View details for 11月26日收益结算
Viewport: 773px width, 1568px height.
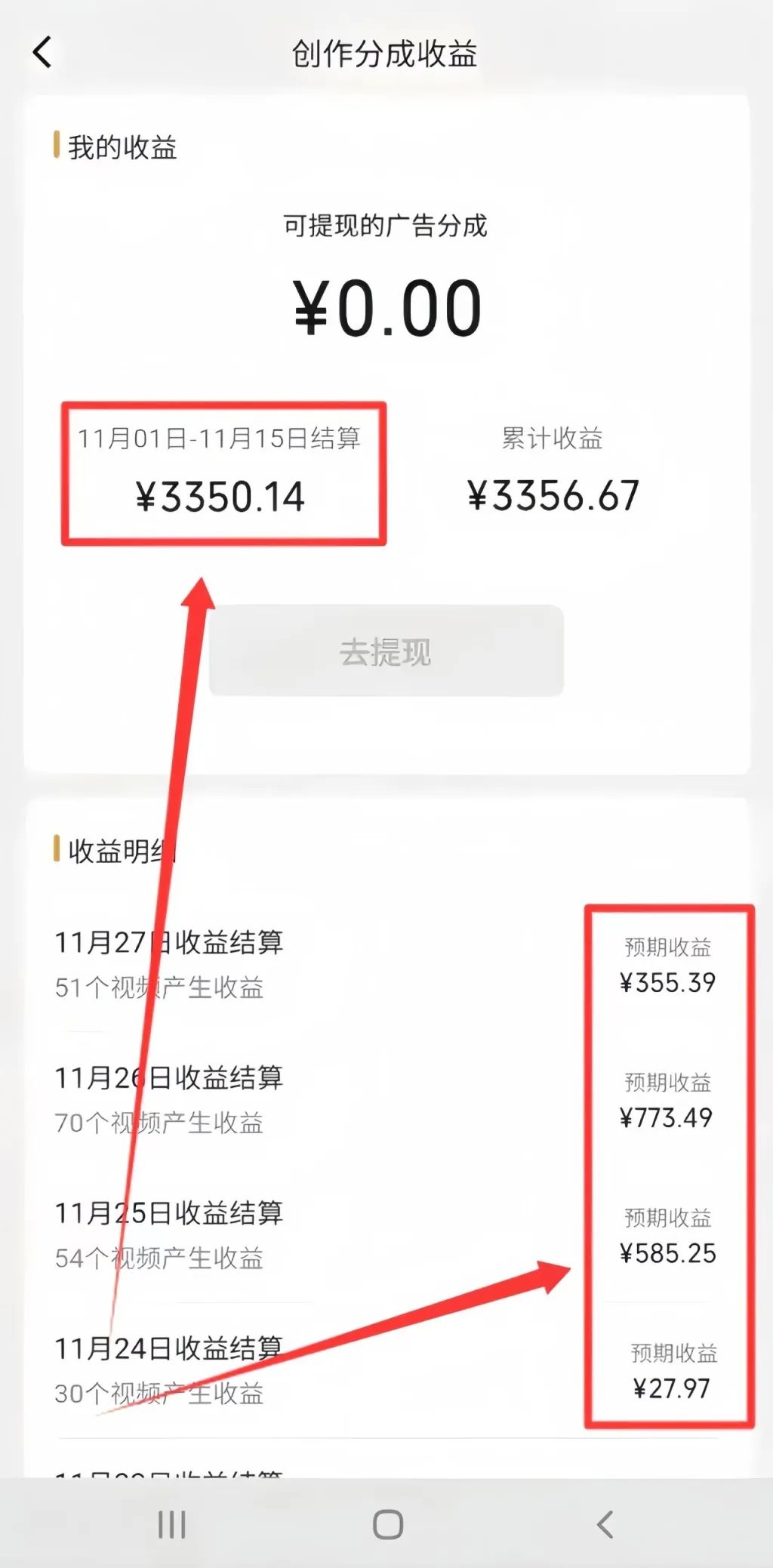click(x=169, y=1079)
